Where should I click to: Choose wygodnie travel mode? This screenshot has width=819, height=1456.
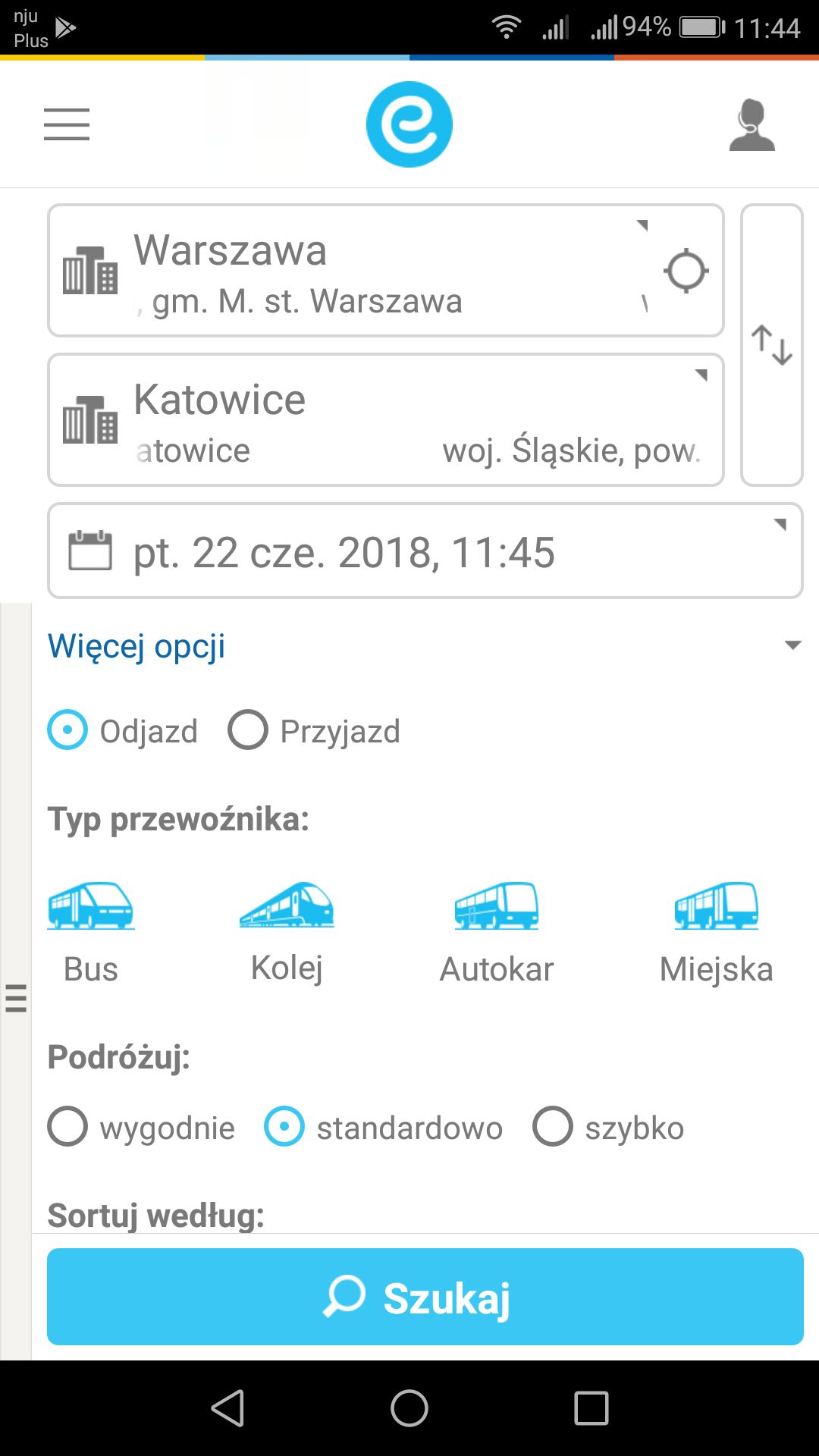[141, 1127]
